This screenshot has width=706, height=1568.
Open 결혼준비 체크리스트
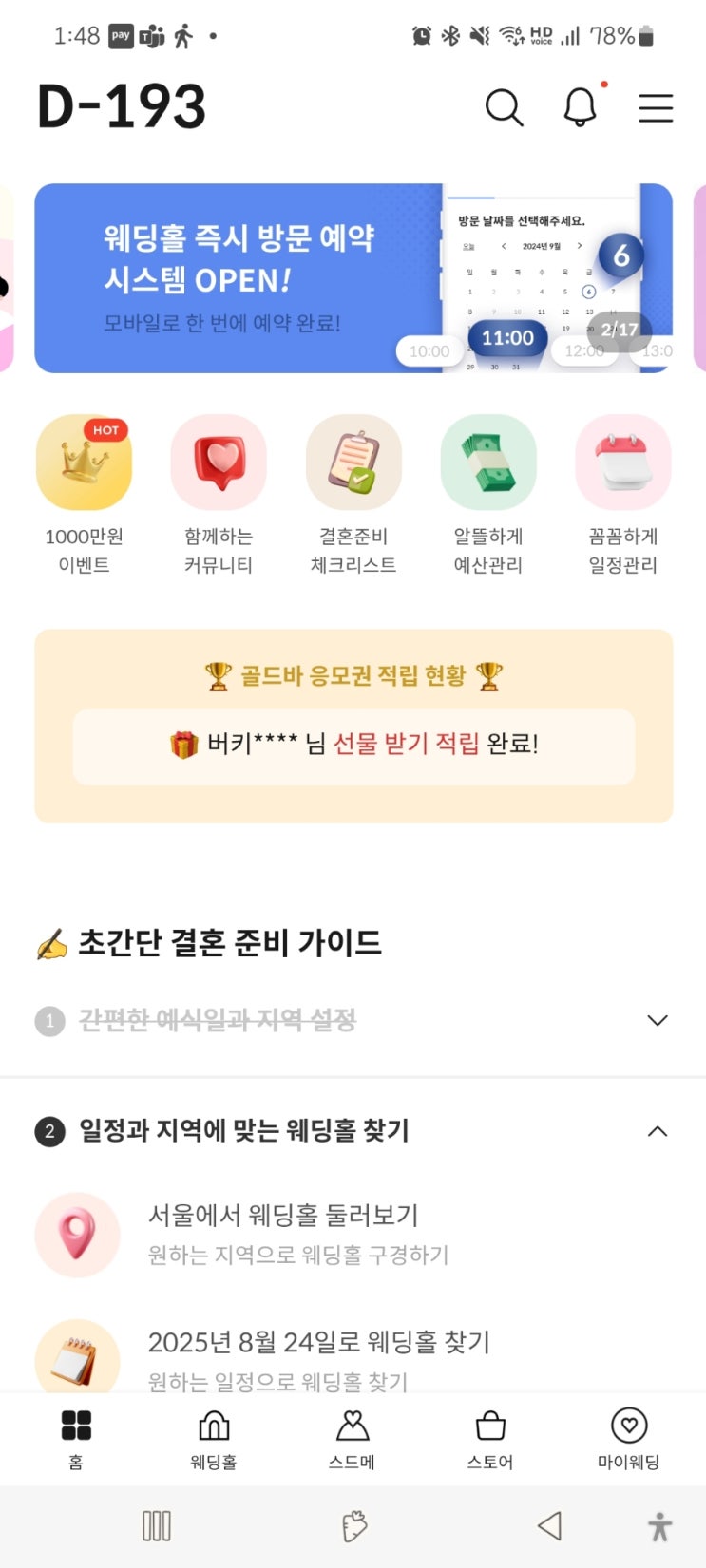click(353, 496)
